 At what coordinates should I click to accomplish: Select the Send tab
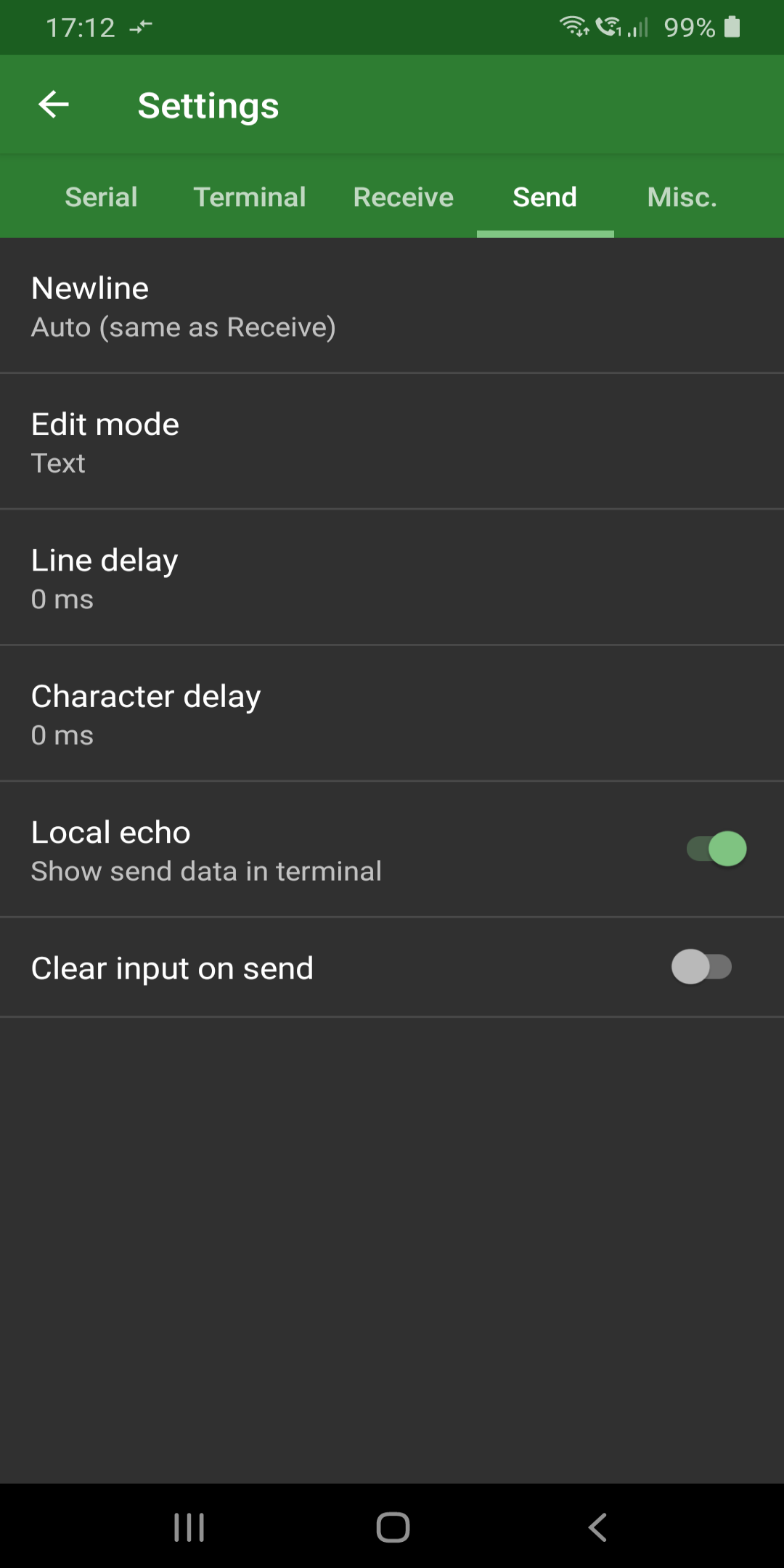click(x=544, y=197)
